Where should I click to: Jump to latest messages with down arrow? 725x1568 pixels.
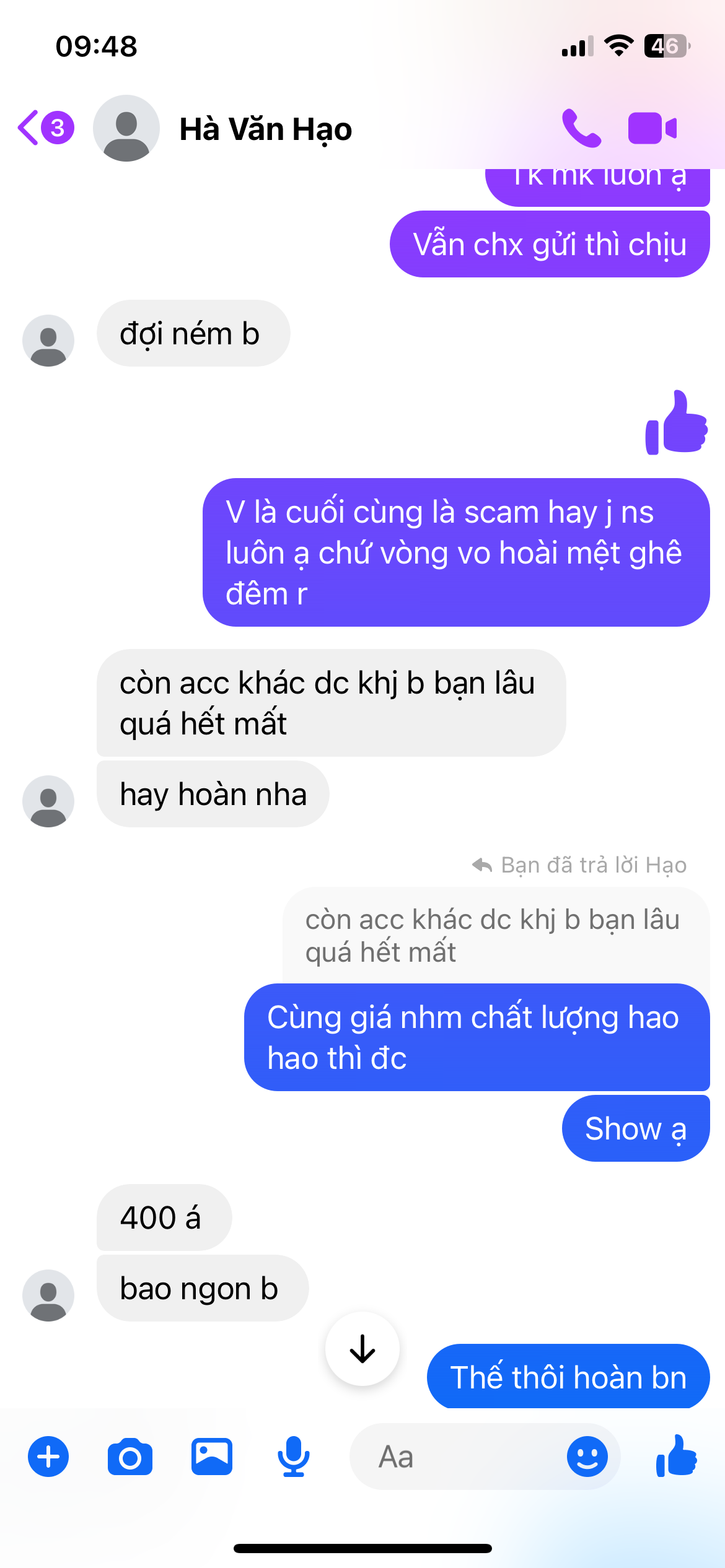(362, 1348)
